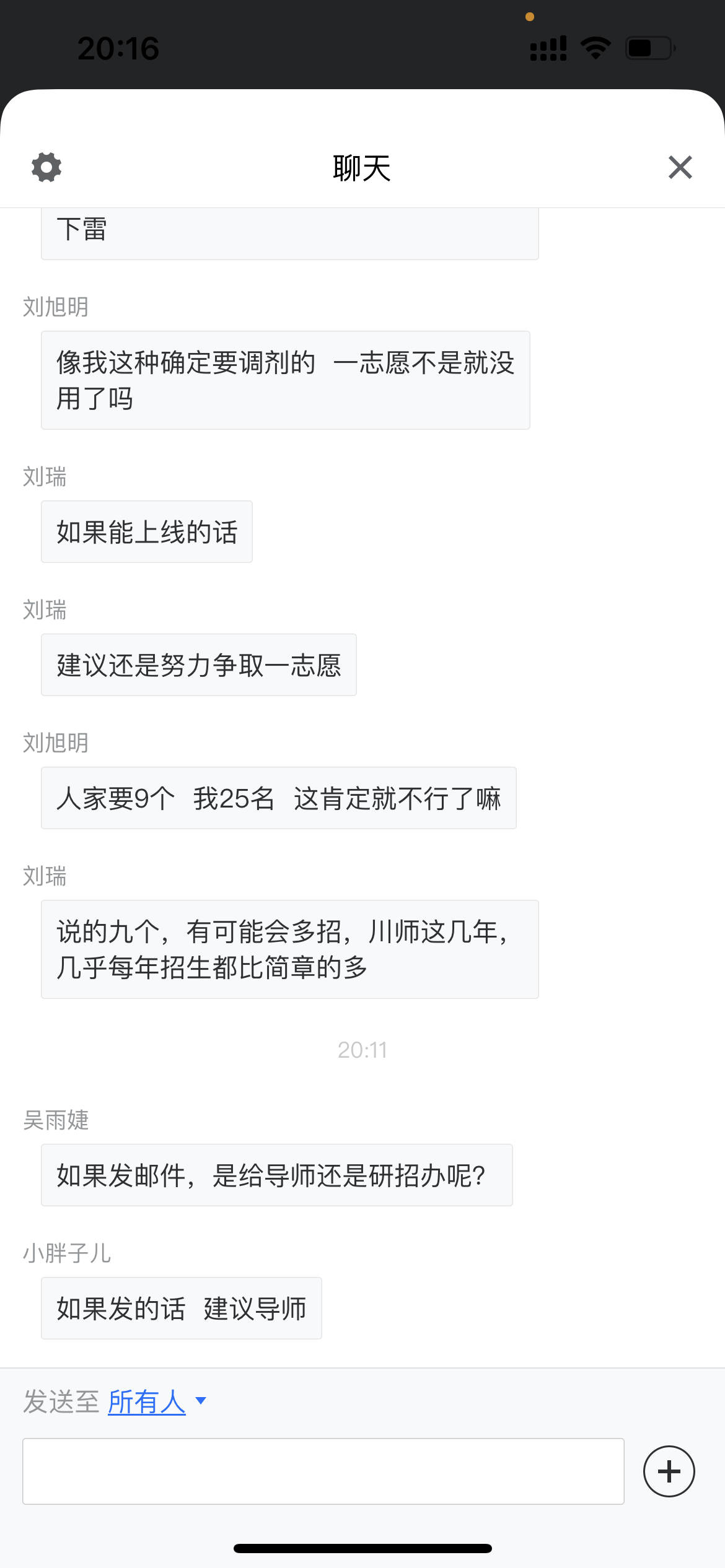Open the 所有人 recipient dropdown
Image resolution: width=725 pixels, height=1568 pixels.
click(156, 1402)
